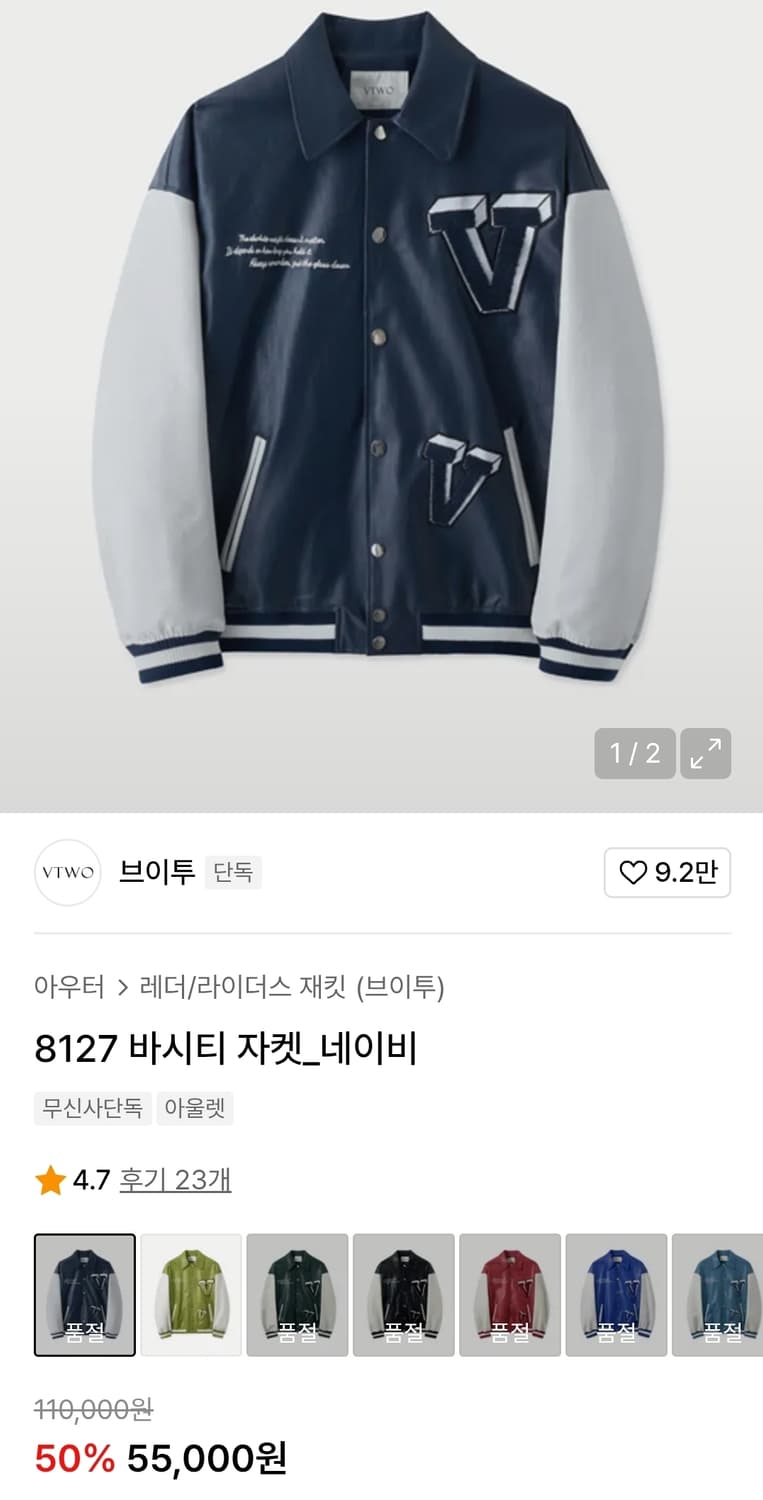The width and height of the screenshot is (763, 1500).
Task: Click the VTWO brand logo circle
Action: pos(67,872)
